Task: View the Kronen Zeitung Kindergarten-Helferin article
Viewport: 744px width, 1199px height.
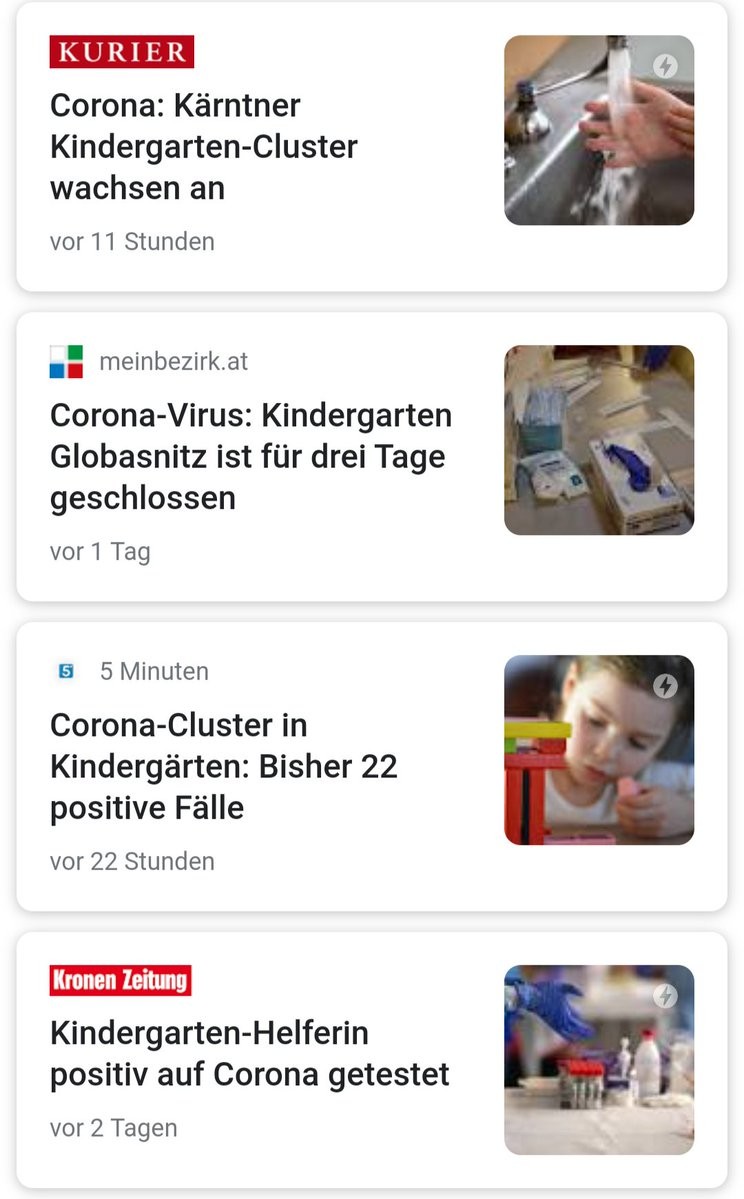Action: (x=250, y=1053)
